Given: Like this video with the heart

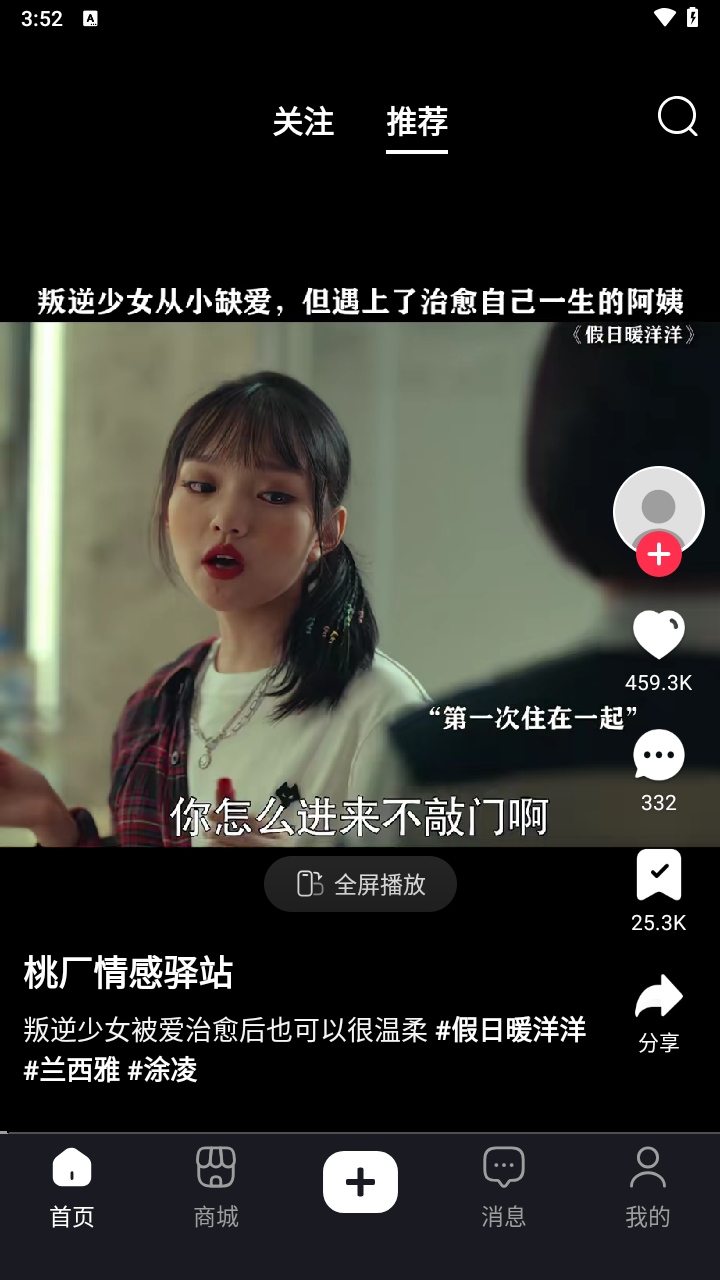Looking at the screenshot, I should click(x=658, y=635).
